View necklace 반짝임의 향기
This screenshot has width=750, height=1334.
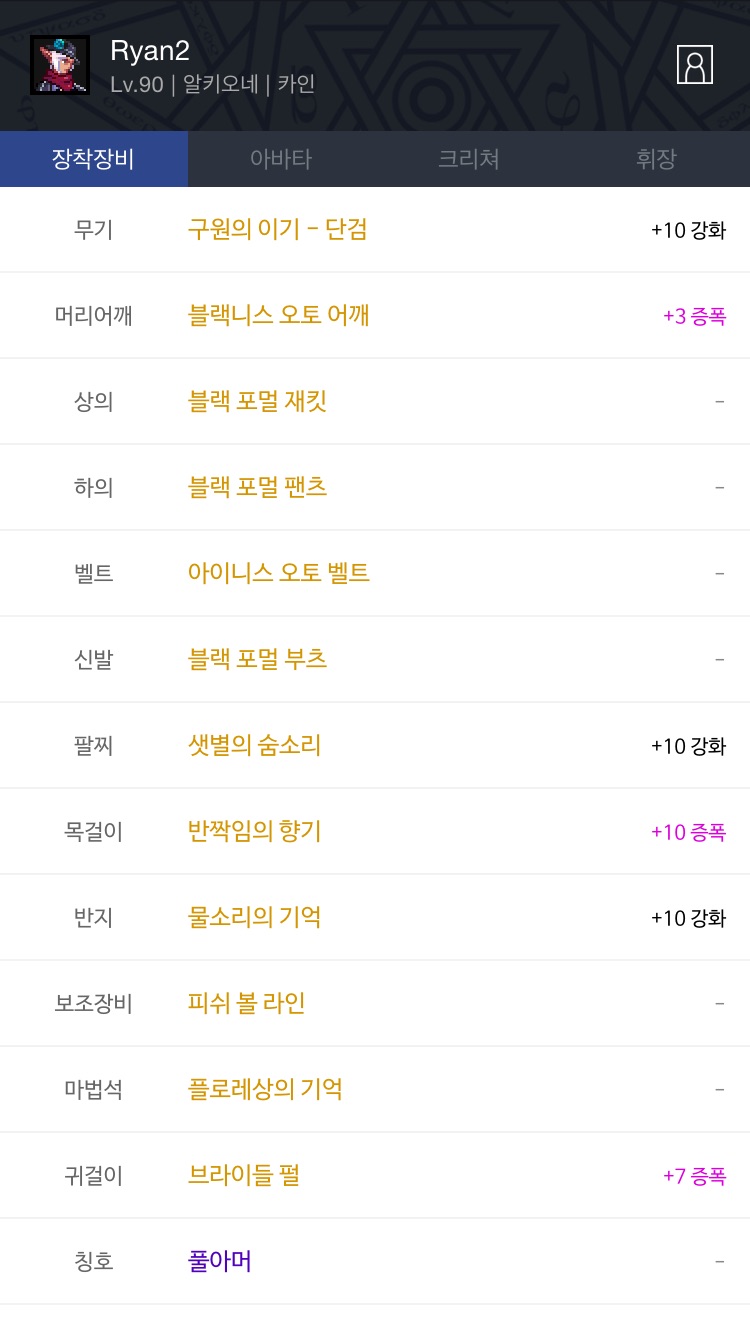pyautogui.click(x=255, y=831)
